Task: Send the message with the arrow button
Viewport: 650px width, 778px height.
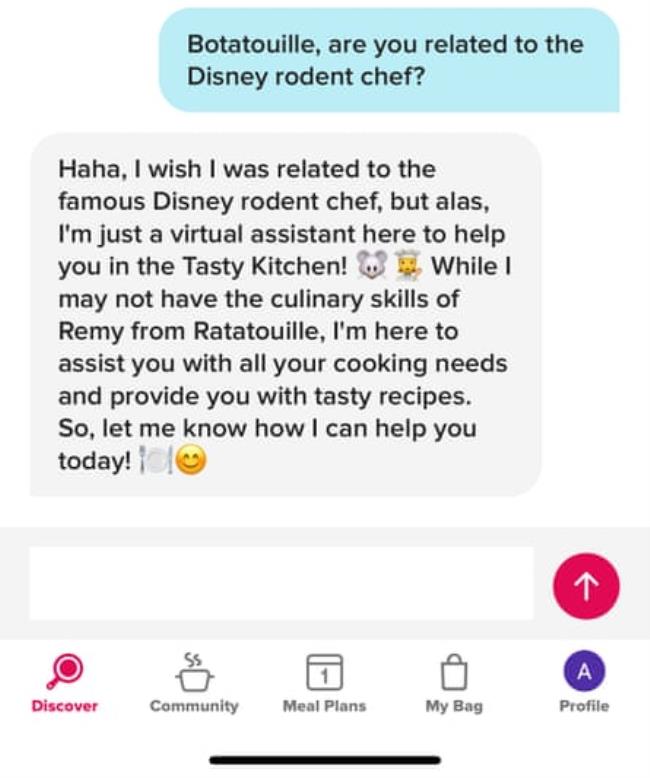Action: [586, 585]
